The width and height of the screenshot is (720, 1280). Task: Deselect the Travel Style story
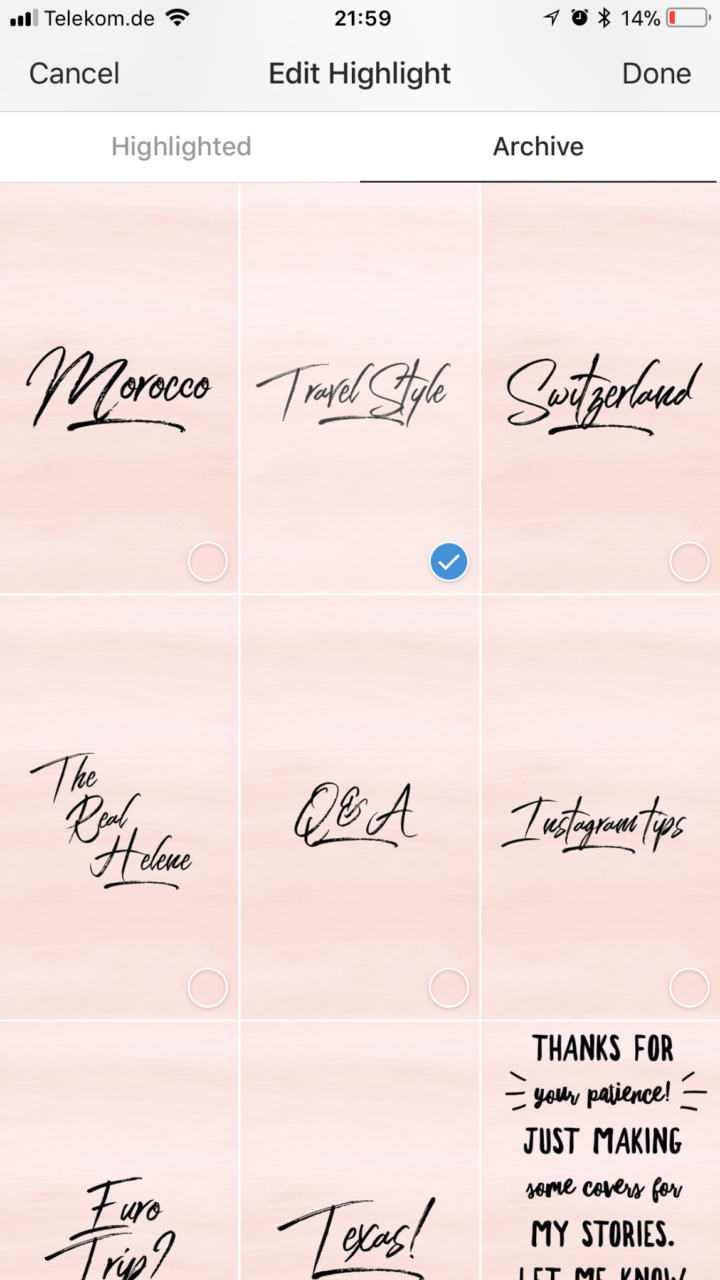449,563
